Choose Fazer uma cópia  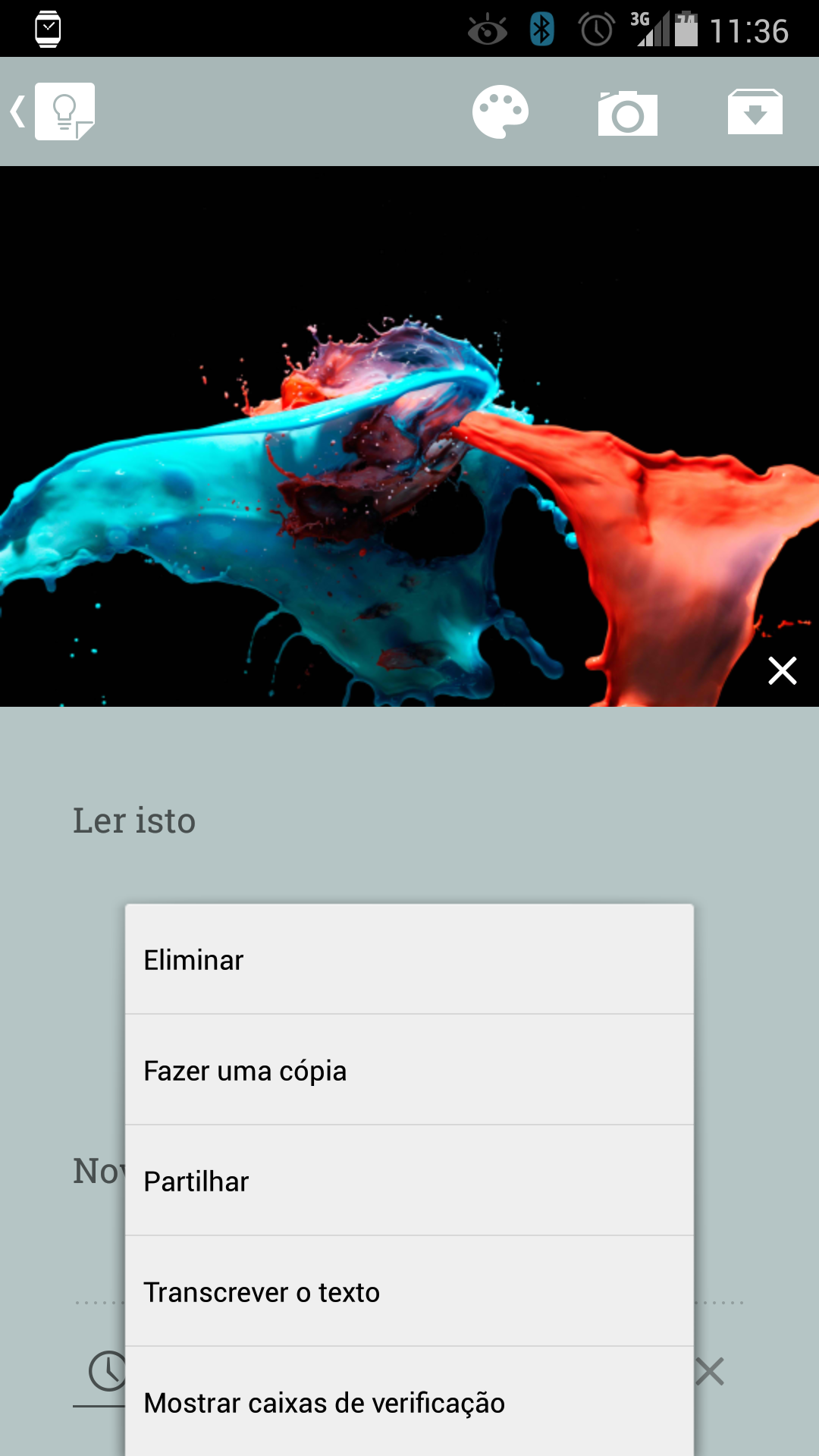click(x=409, y=1070)
